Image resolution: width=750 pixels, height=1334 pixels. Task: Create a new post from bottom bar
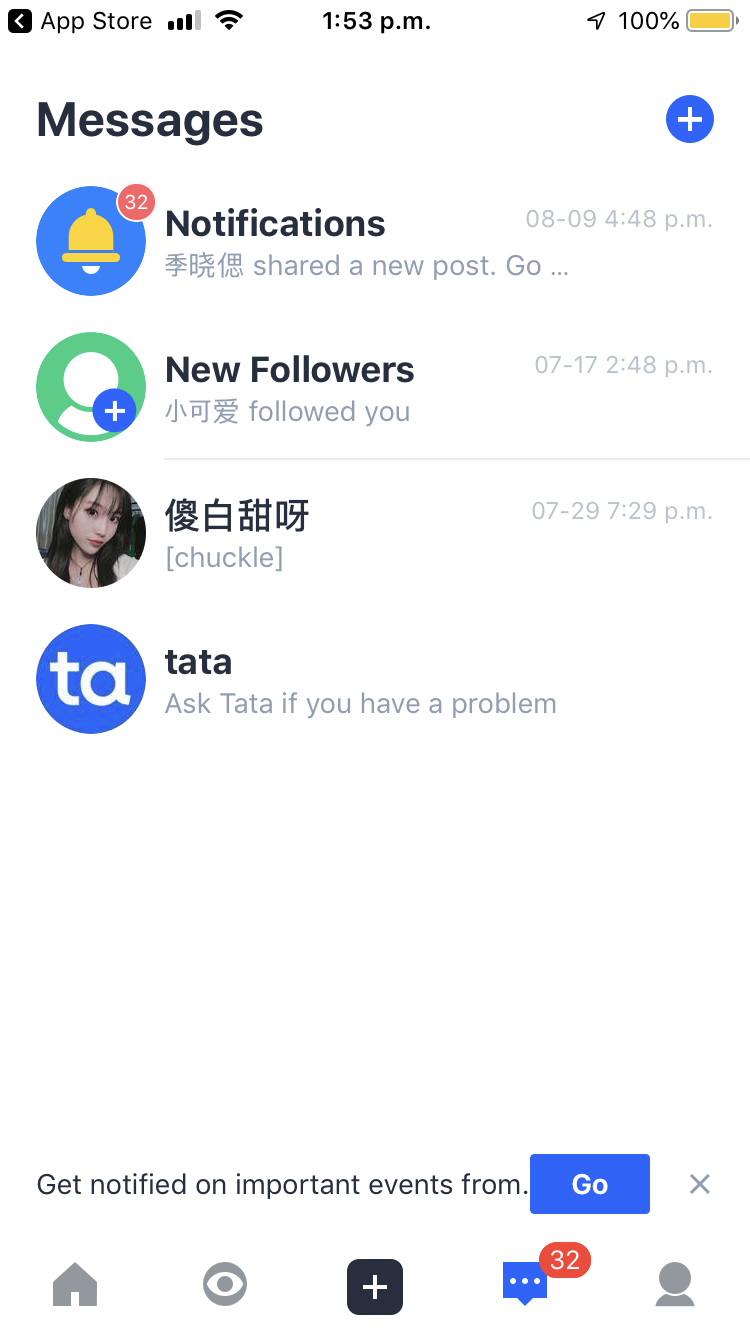point(375,1286)
